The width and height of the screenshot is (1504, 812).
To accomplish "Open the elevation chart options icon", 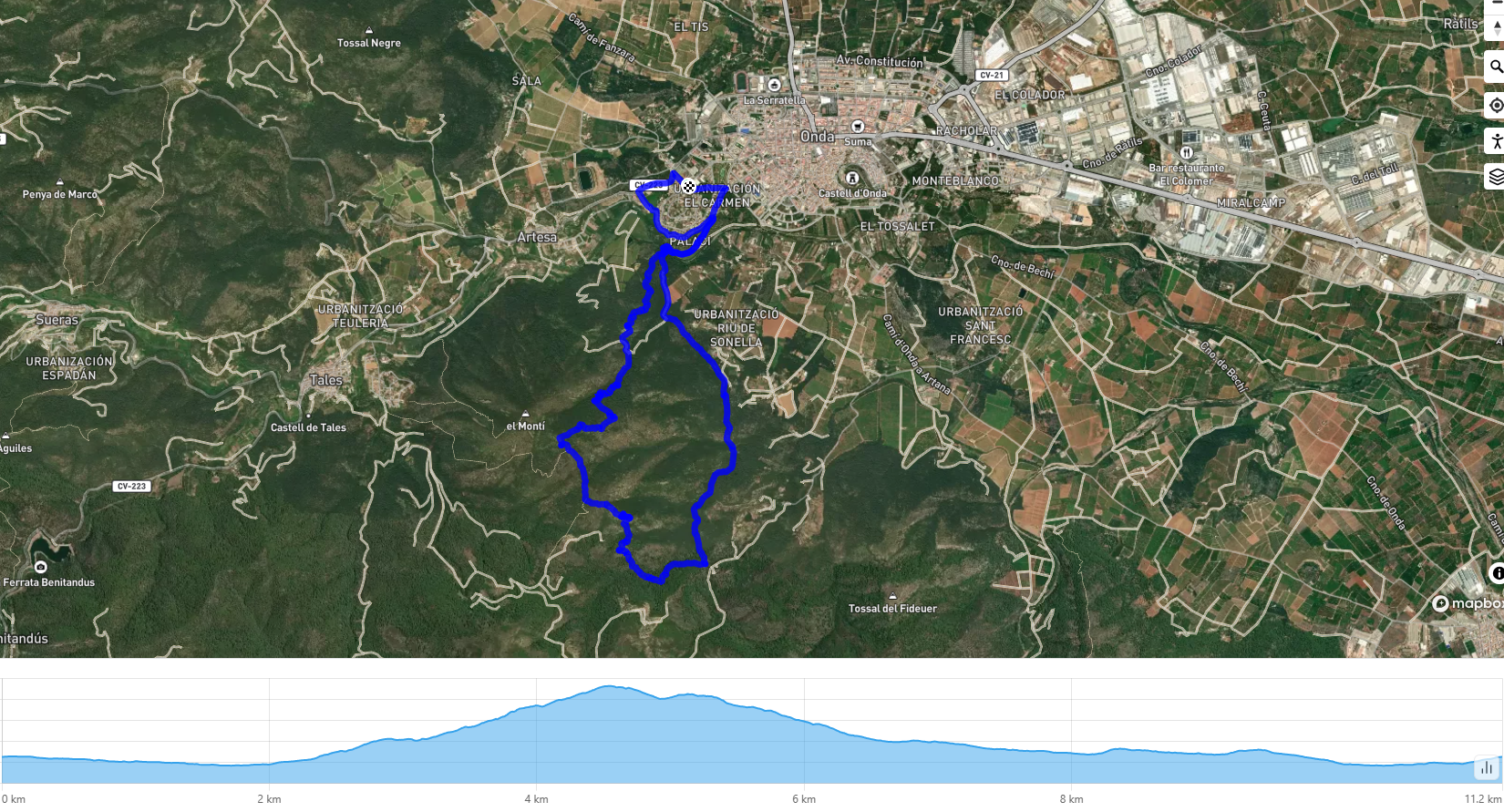I will [x=1487, y=767].
